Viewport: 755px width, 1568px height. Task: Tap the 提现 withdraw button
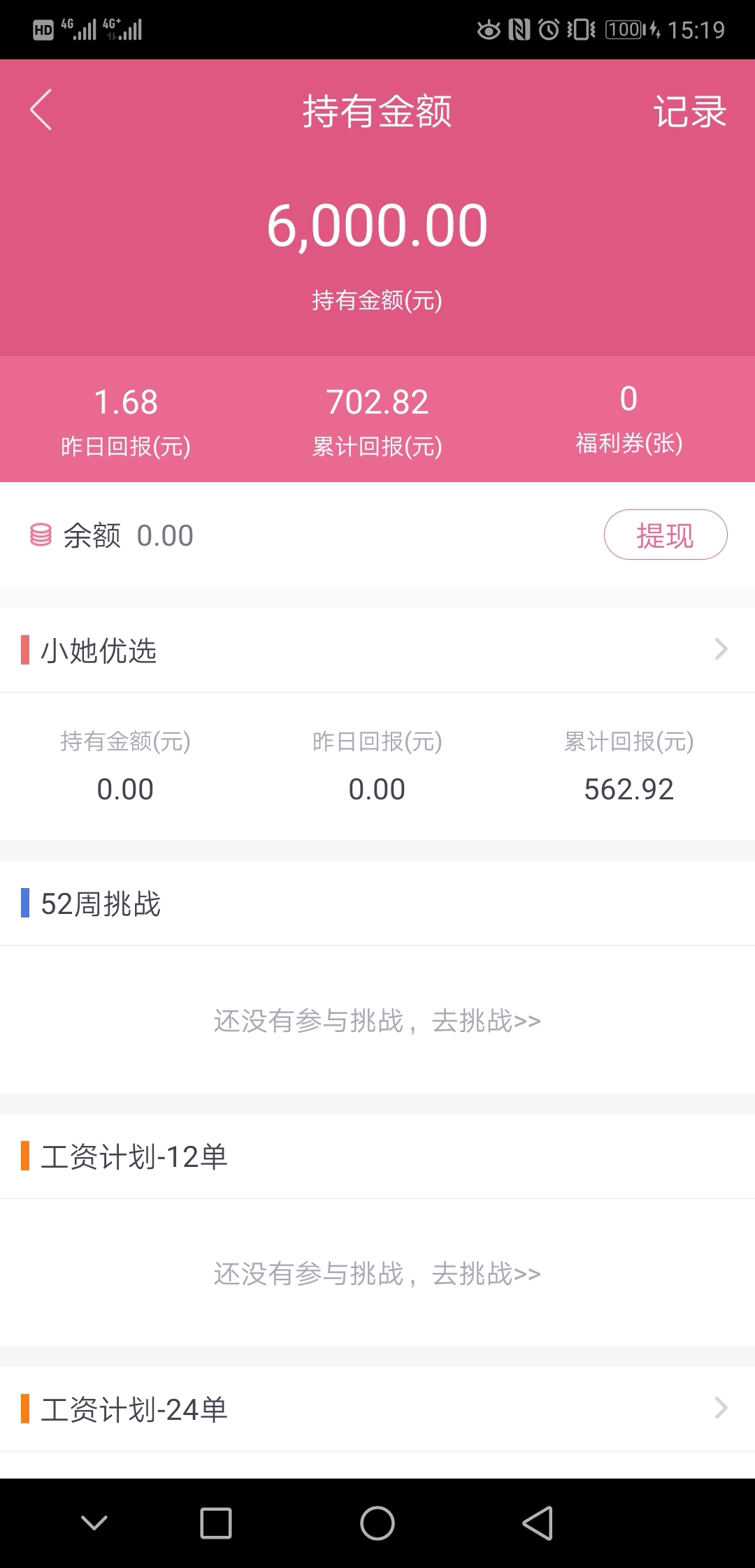666,535
